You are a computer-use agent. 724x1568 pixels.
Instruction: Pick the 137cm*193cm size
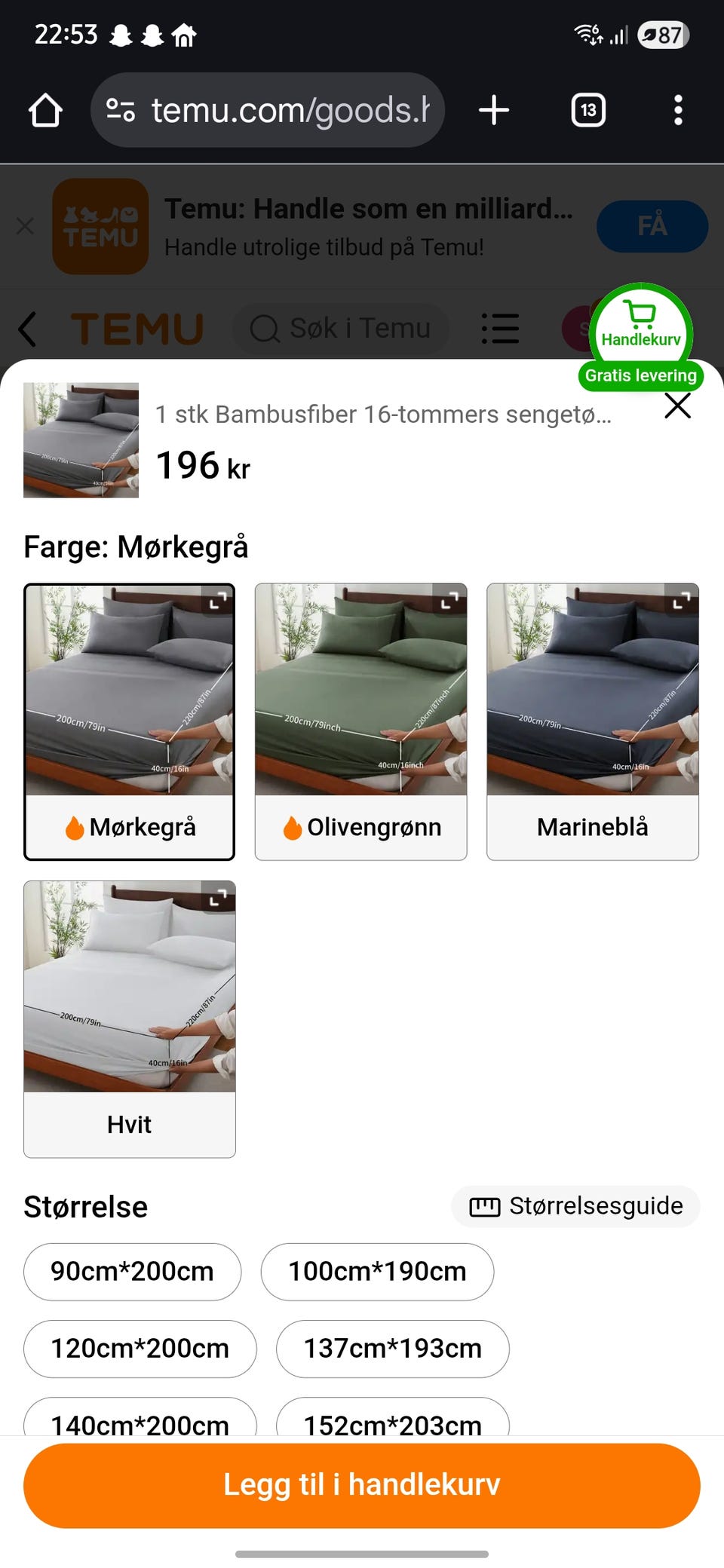(392, 1349)
